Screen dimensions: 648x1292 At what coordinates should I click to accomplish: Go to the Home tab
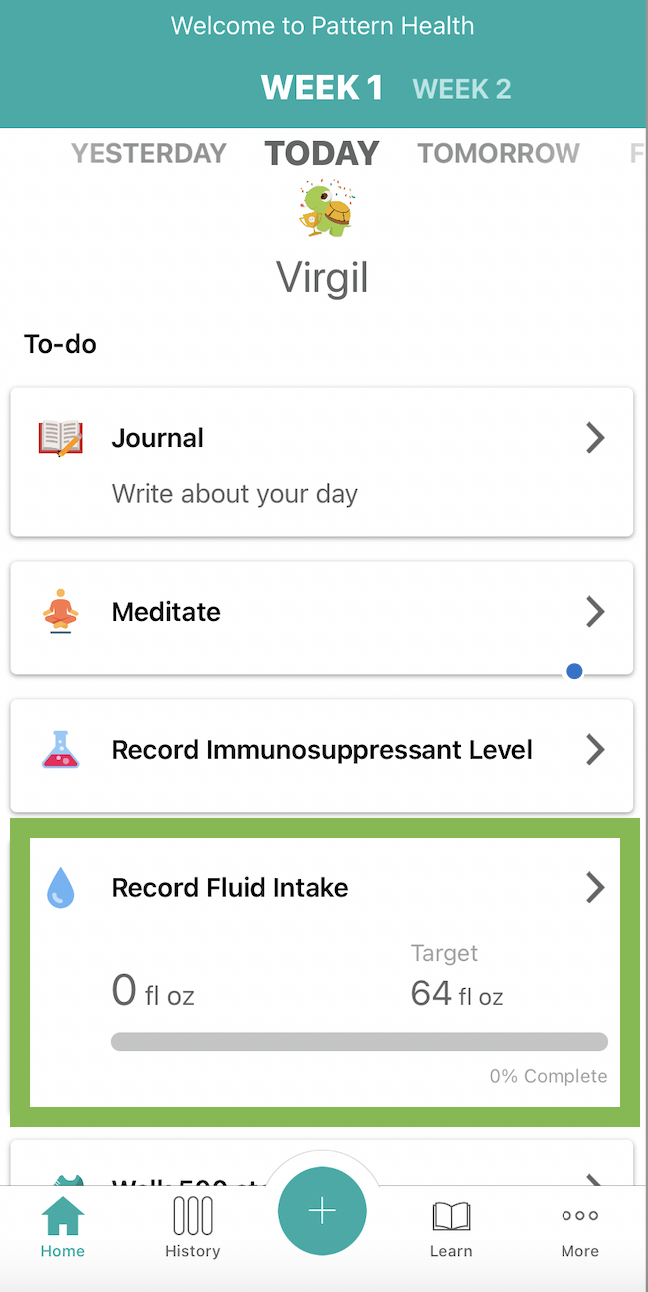point(62,1226)
